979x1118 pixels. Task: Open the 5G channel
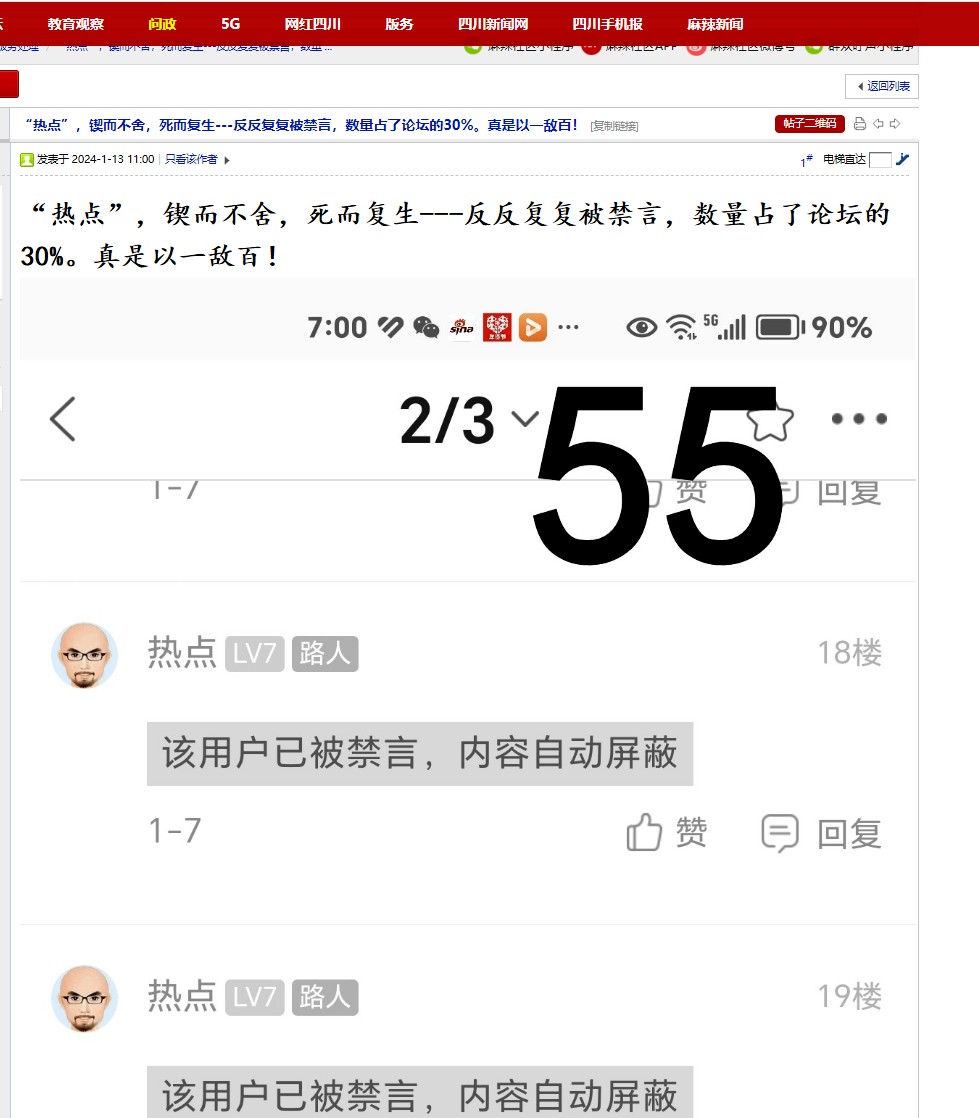point(231,24)
